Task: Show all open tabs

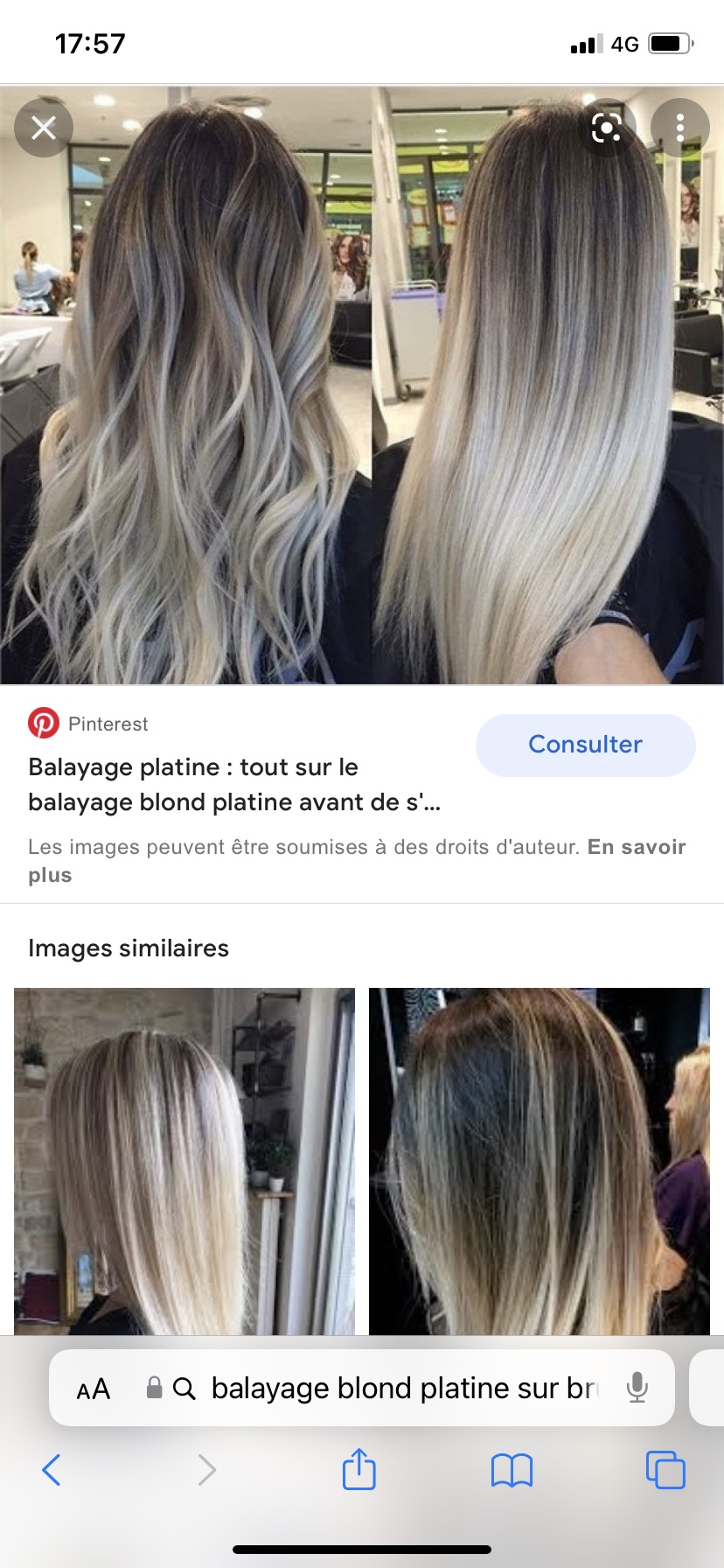Action: pyautogui.click(x=665, y=1470)
